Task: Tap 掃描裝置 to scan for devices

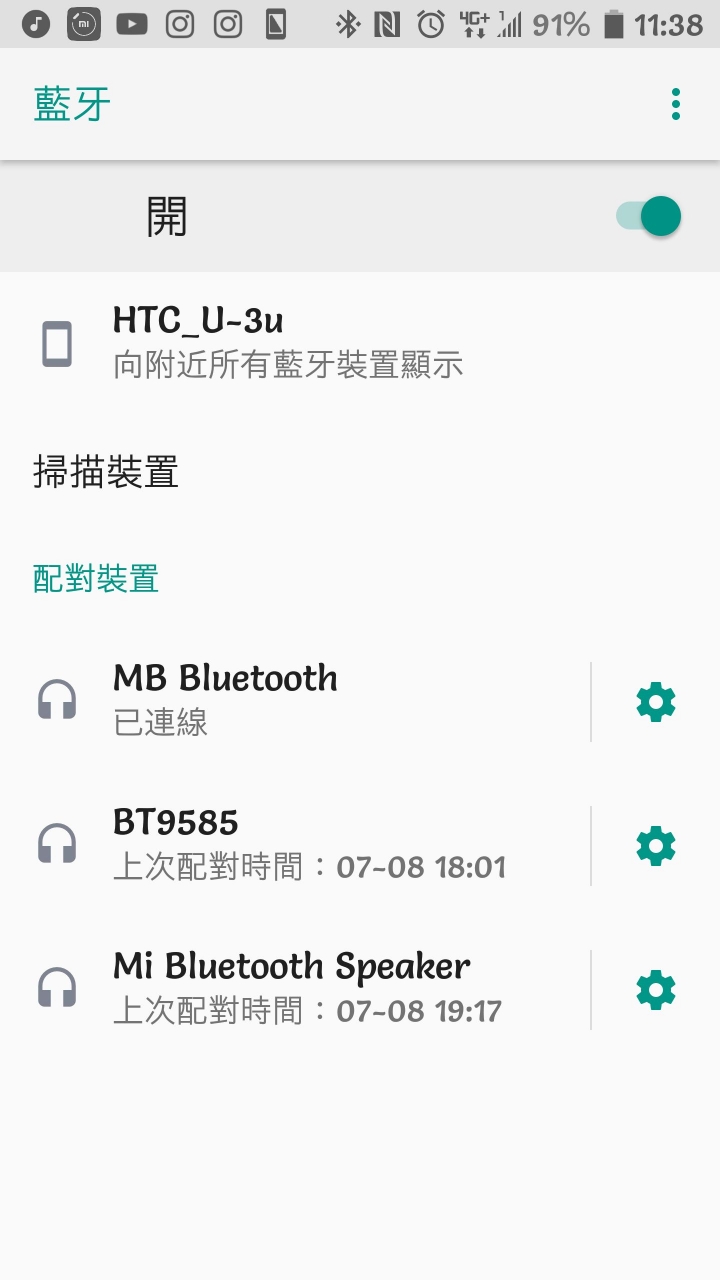Action: pos(360,472)
